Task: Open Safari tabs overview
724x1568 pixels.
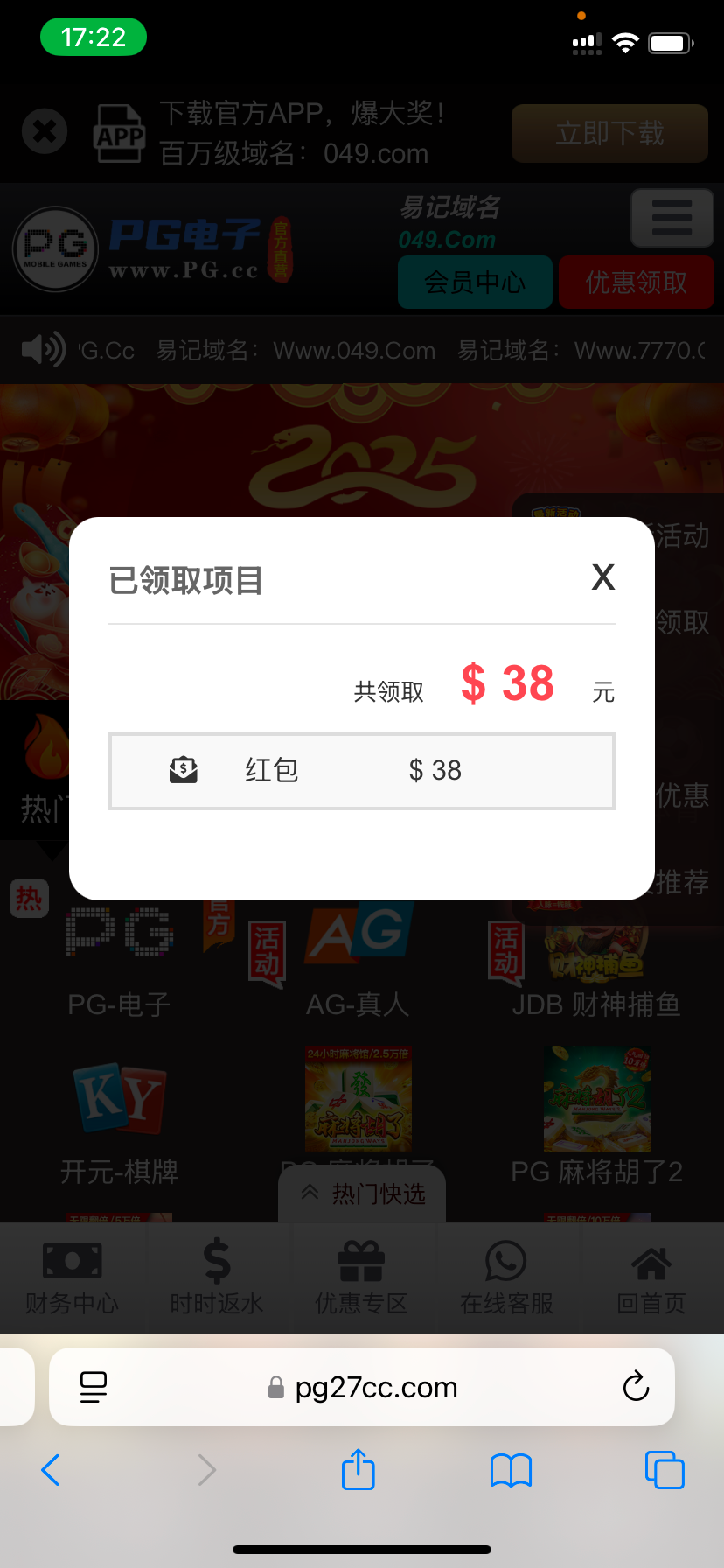Action: 664,1469
